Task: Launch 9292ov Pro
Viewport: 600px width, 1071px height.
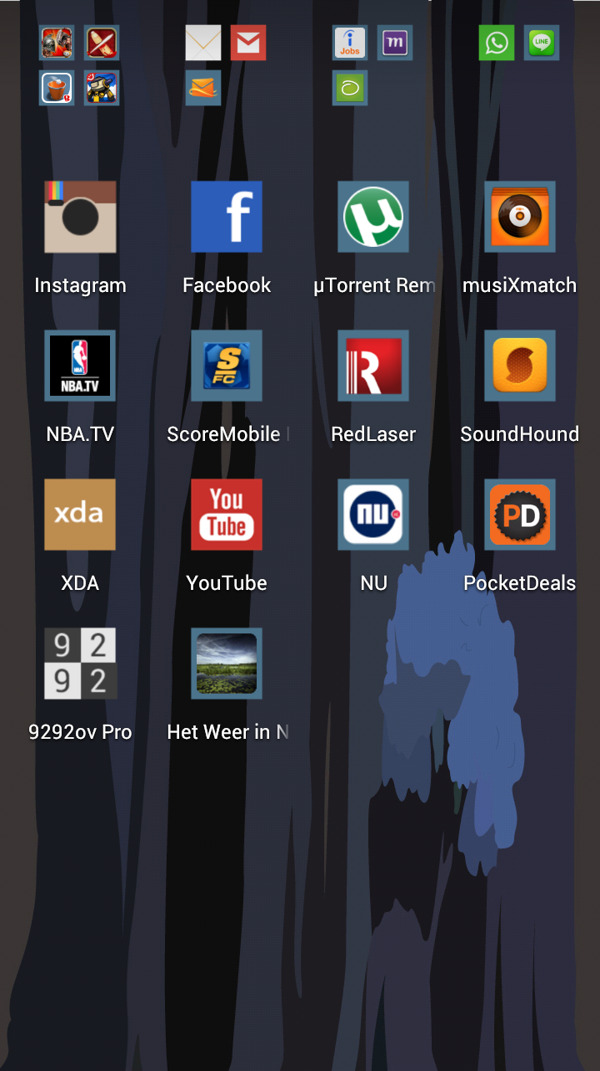Action: point(80,664)
